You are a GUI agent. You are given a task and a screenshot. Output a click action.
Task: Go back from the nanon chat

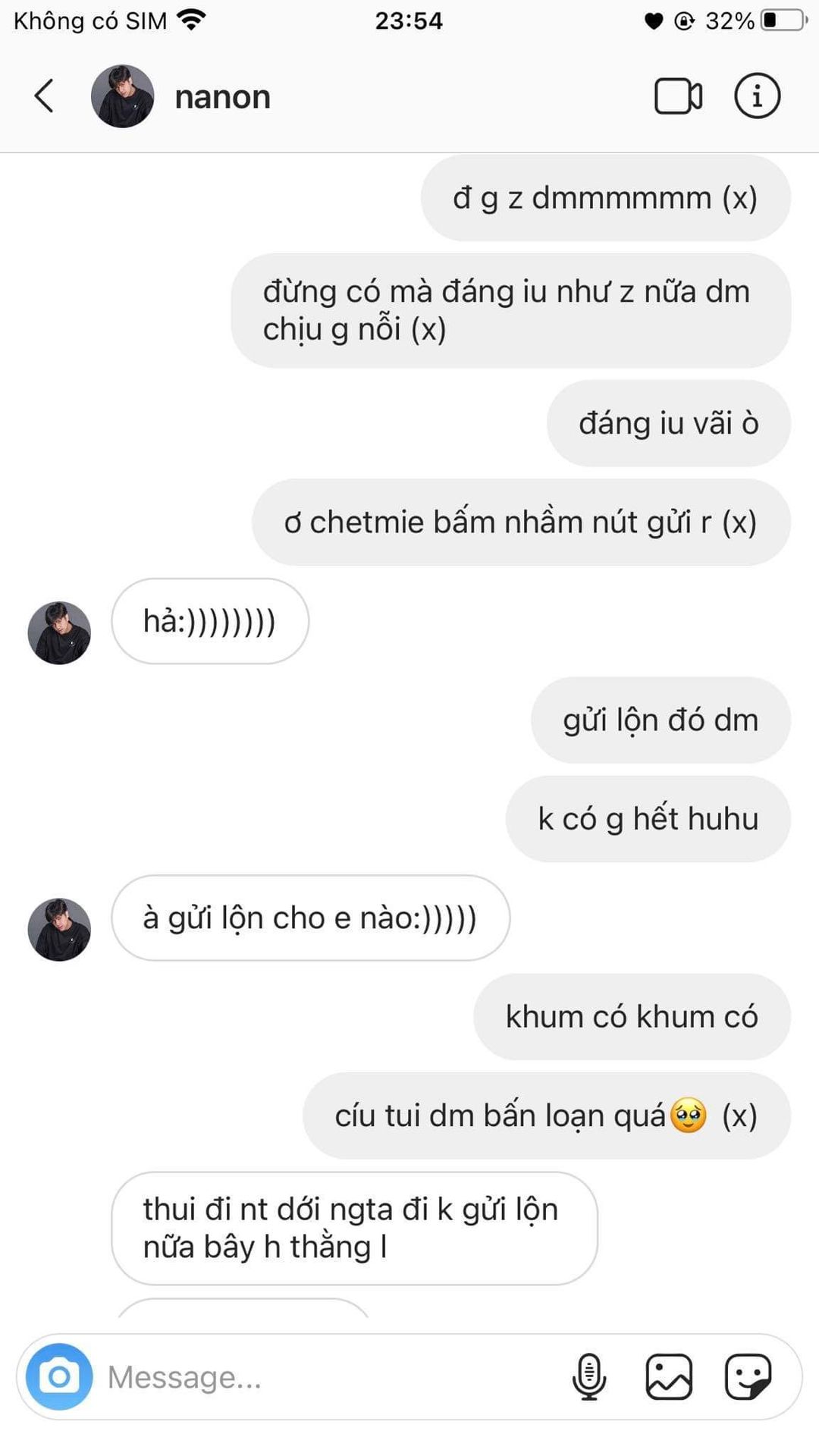44,96
